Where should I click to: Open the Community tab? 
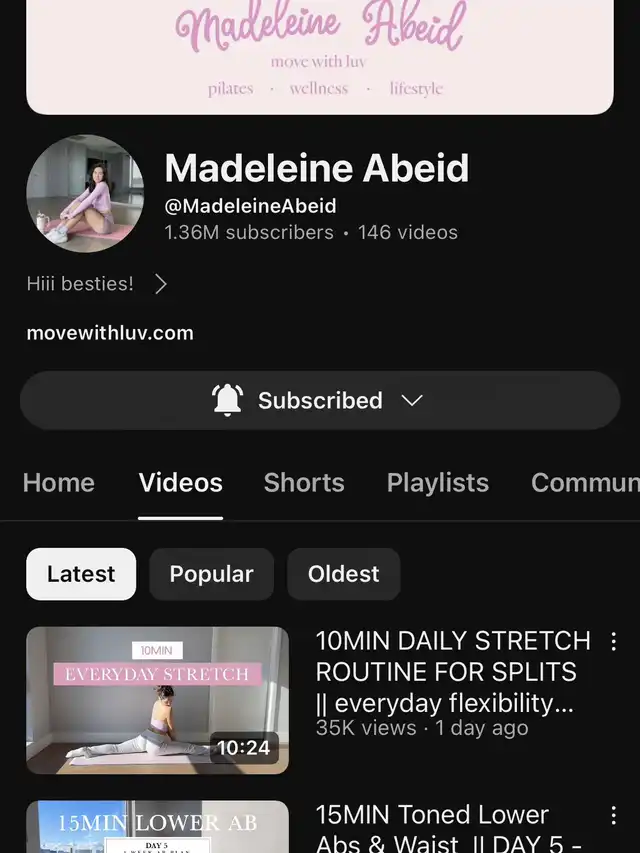click(x=585, y=482)
